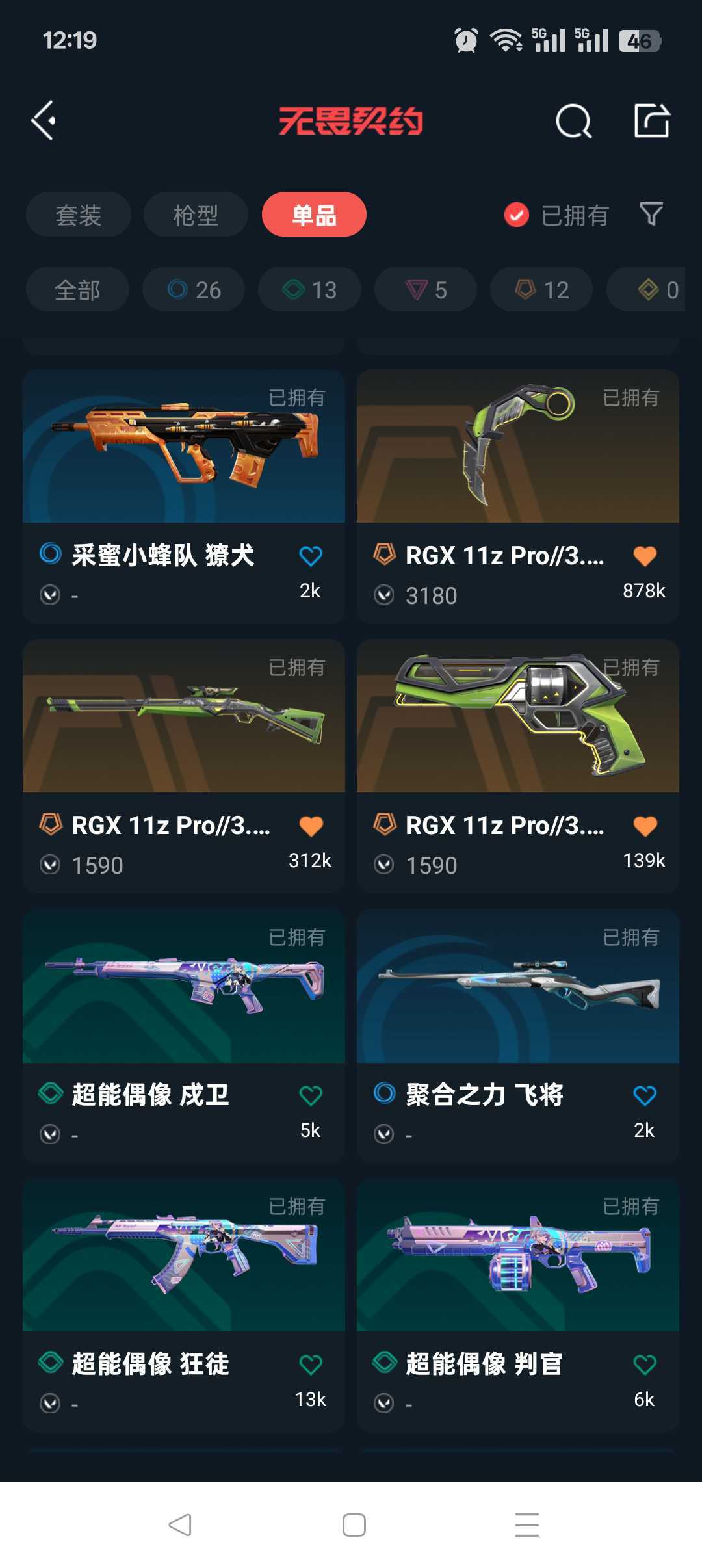Tap the share icon in the top bar

651,120
